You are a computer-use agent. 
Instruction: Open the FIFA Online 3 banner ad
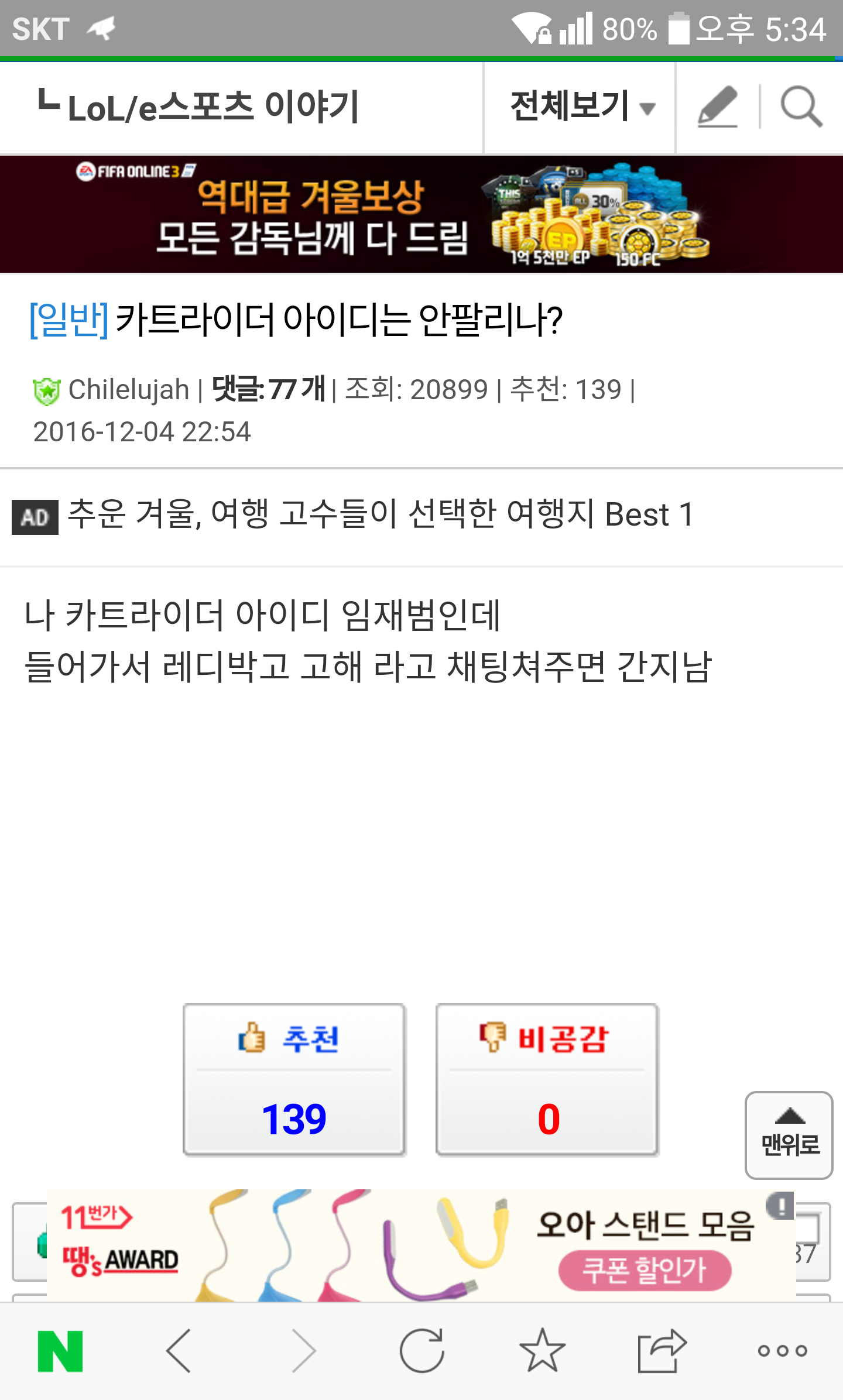click(421, 214)
